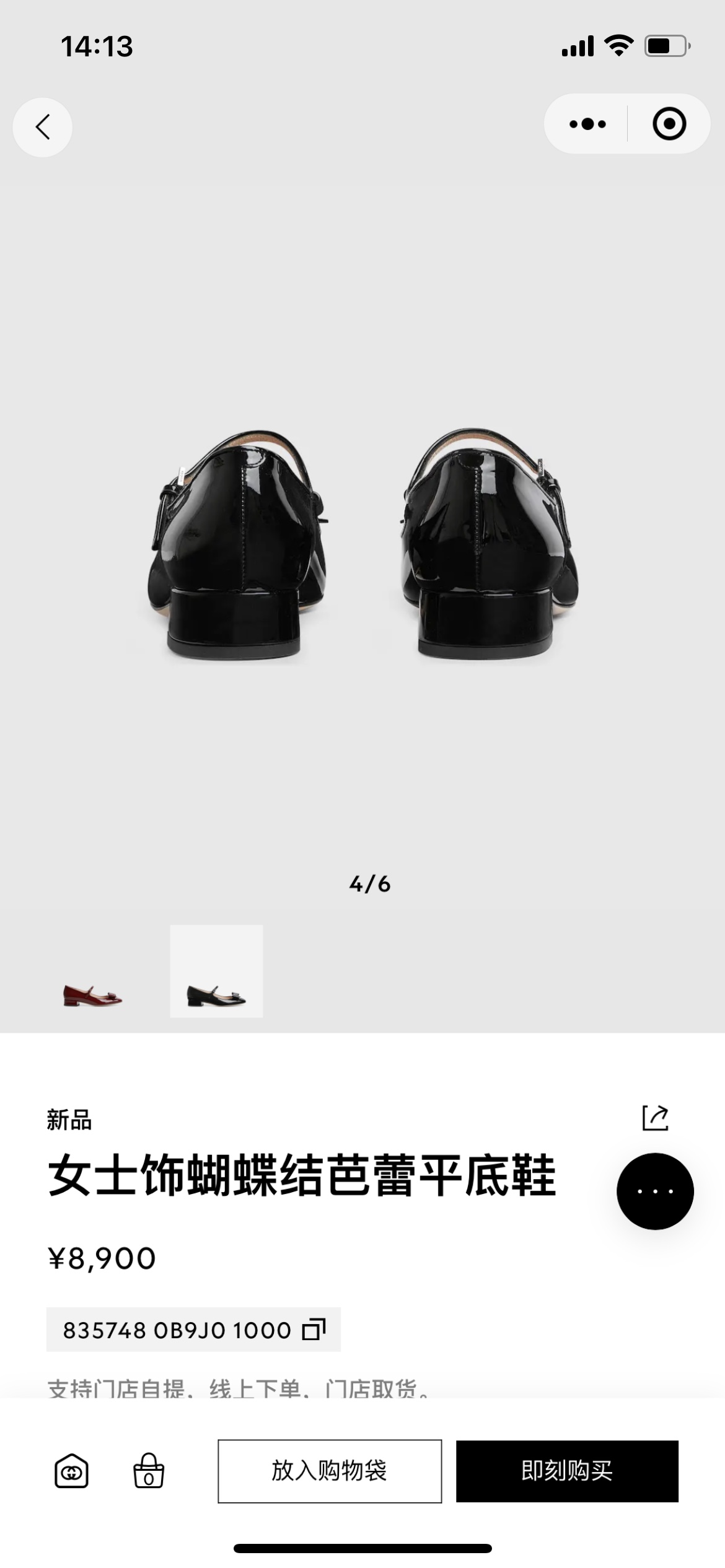Go back to the previous page
This screenshot has width=725, height=1568.
click(x=42, y=127)
